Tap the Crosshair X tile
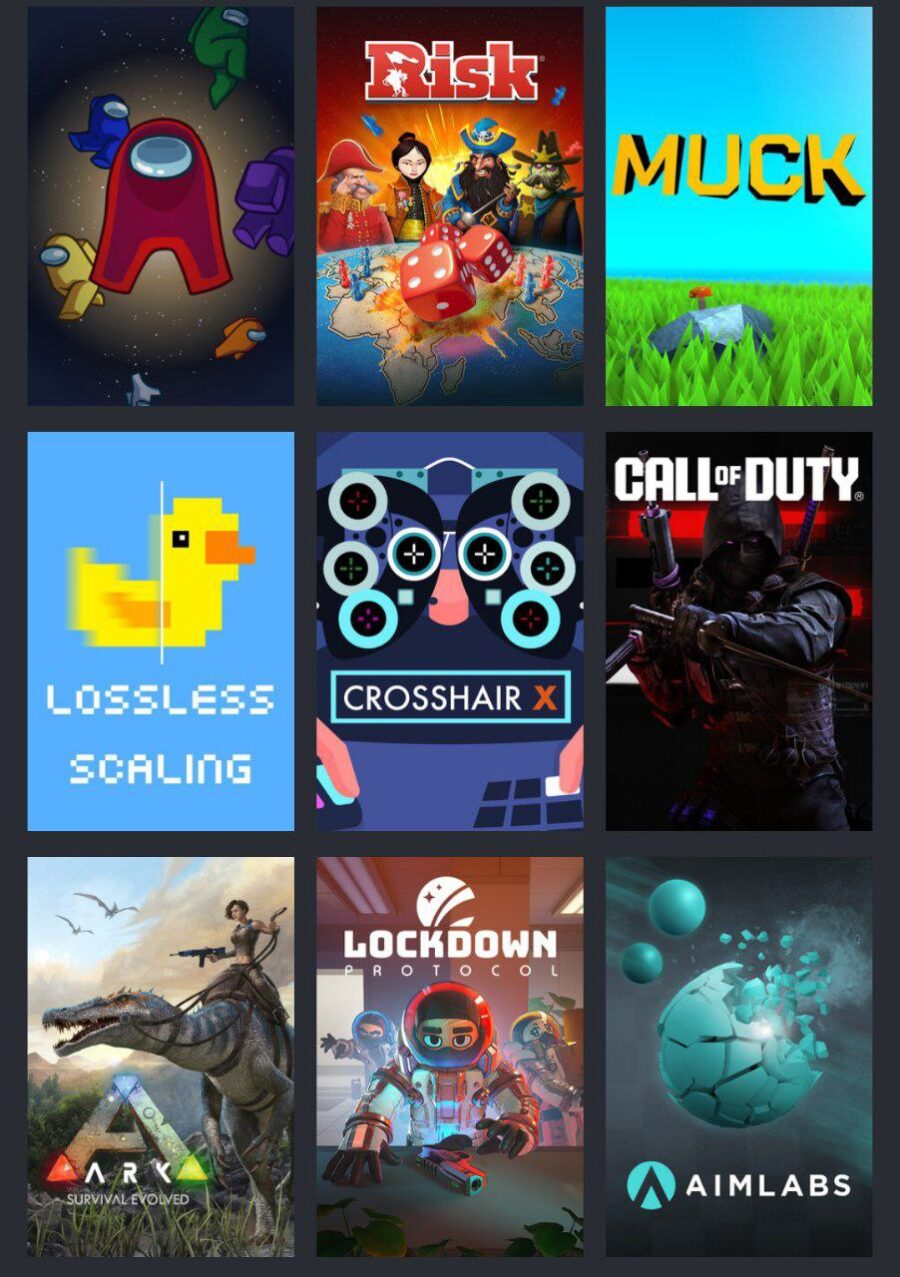Screen dimensions: 900x1277 [450, 631]
